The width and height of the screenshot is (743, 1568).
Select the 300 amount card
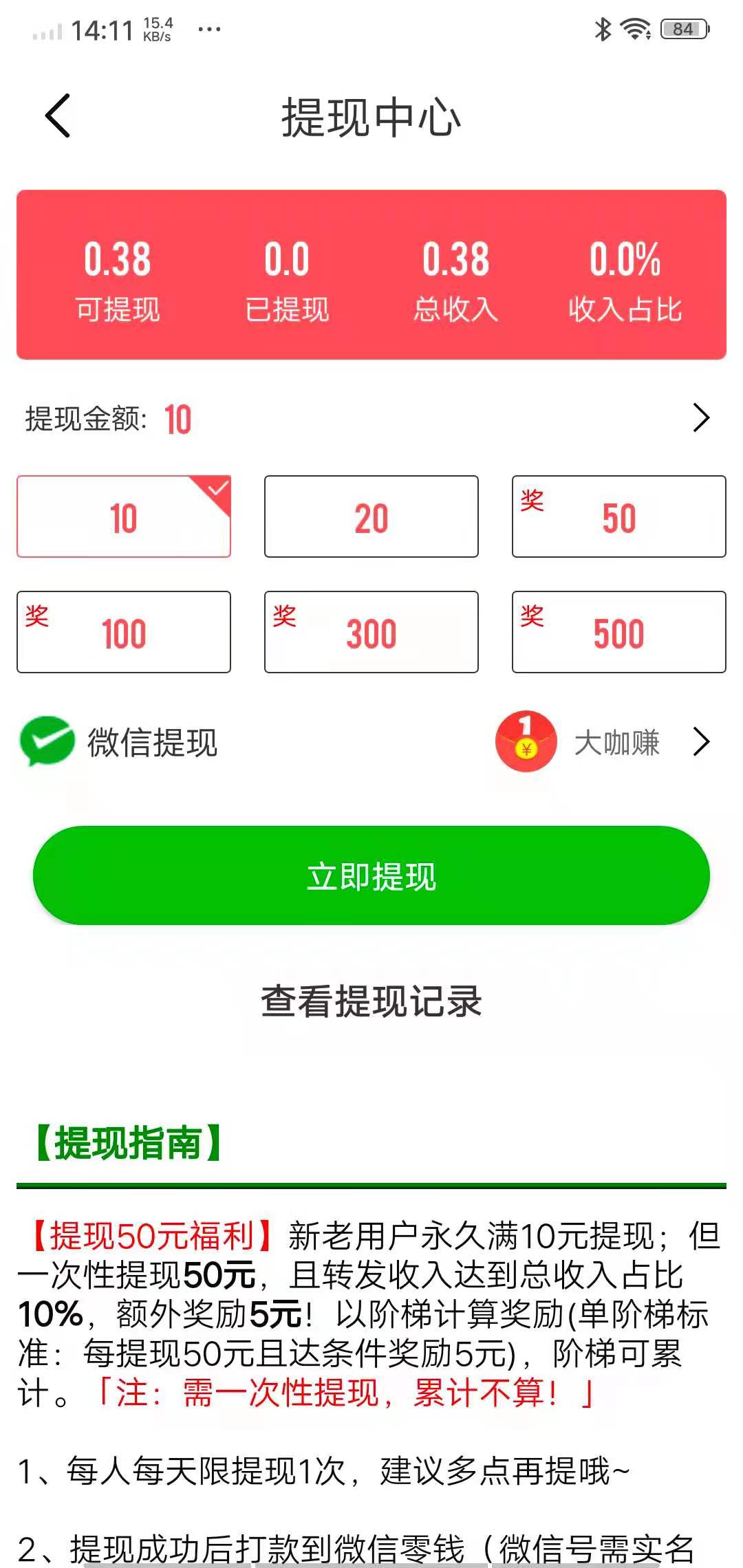point(371,631)
